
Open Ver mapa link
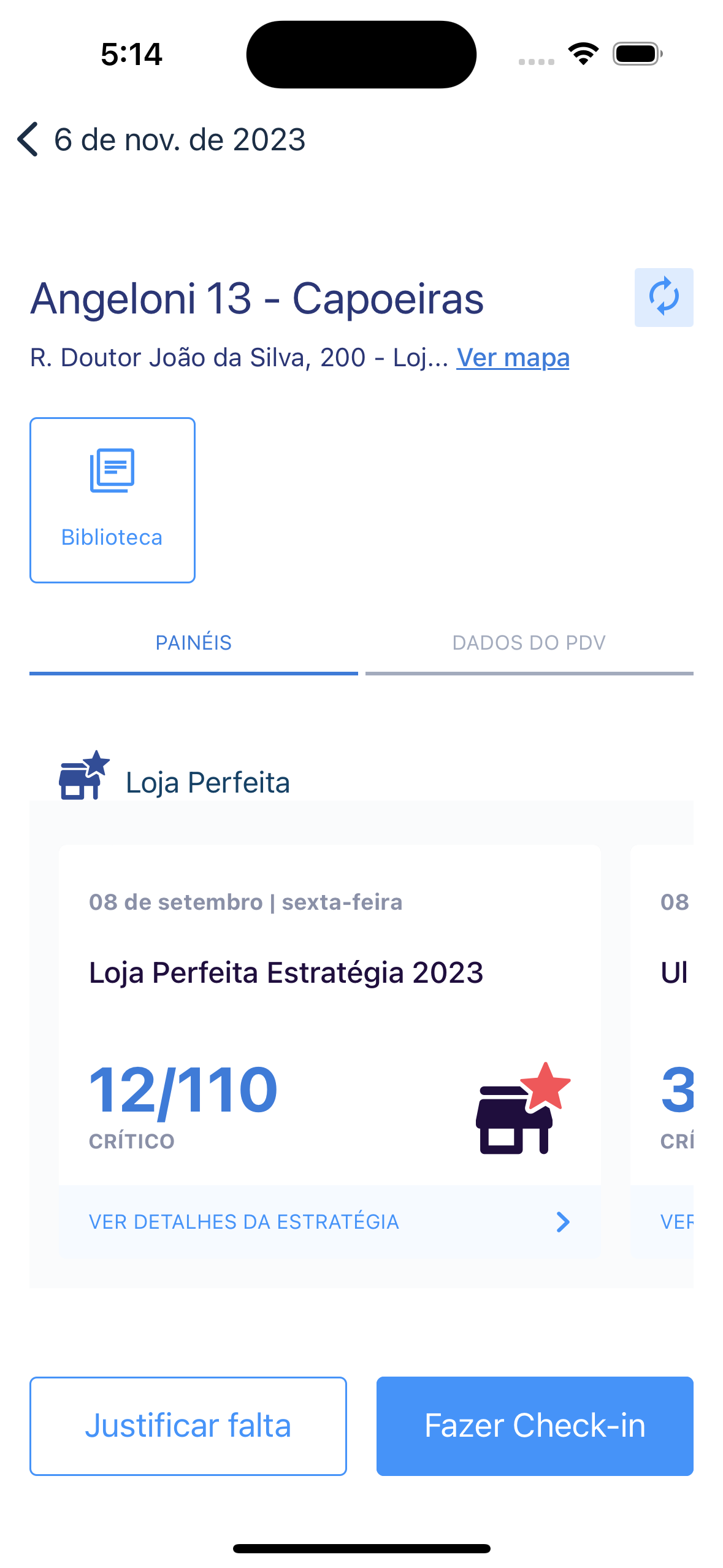click(x=514, y=358)
